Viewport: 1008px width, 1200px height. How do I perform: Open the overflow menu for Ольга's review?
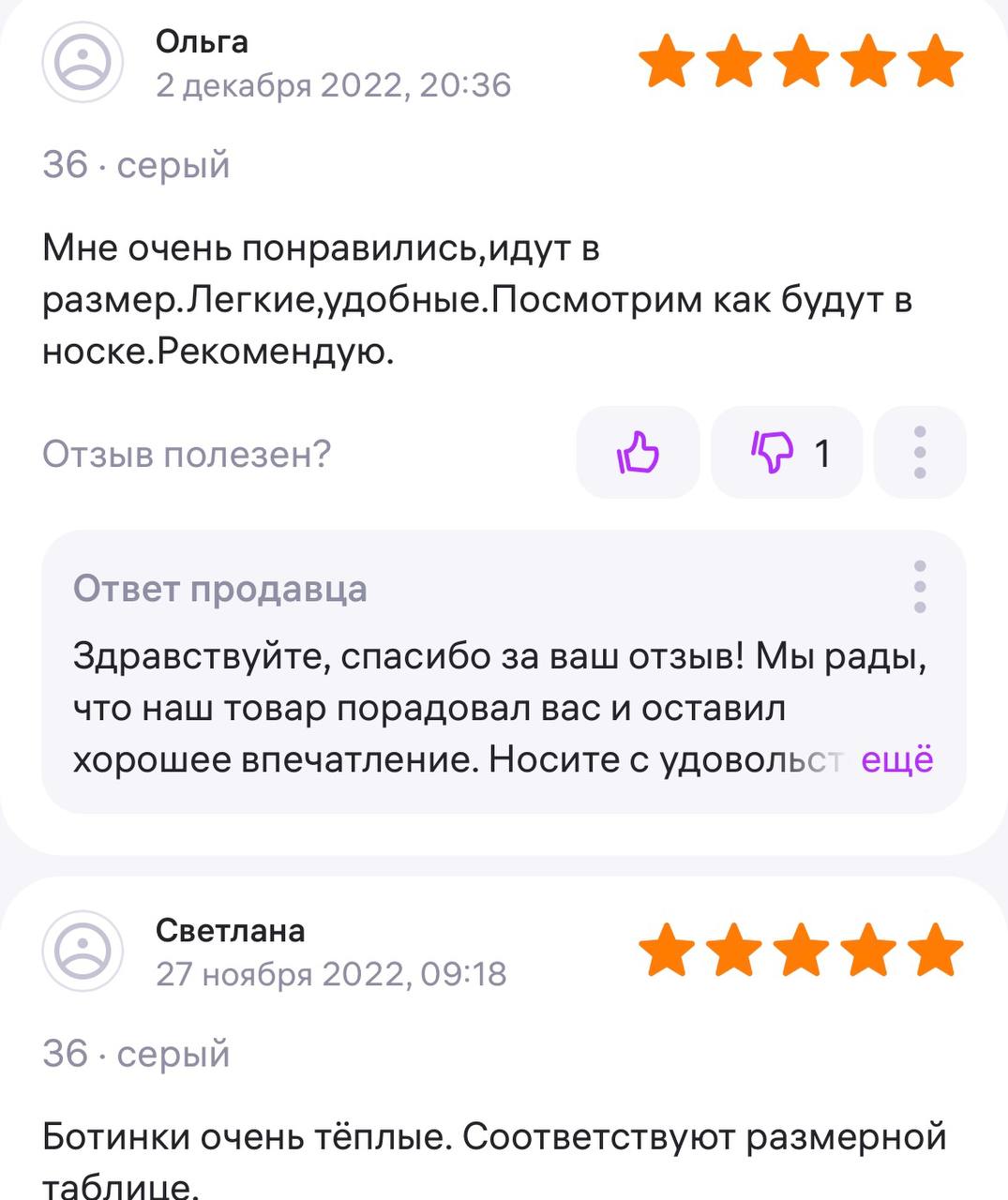point(920,453)
